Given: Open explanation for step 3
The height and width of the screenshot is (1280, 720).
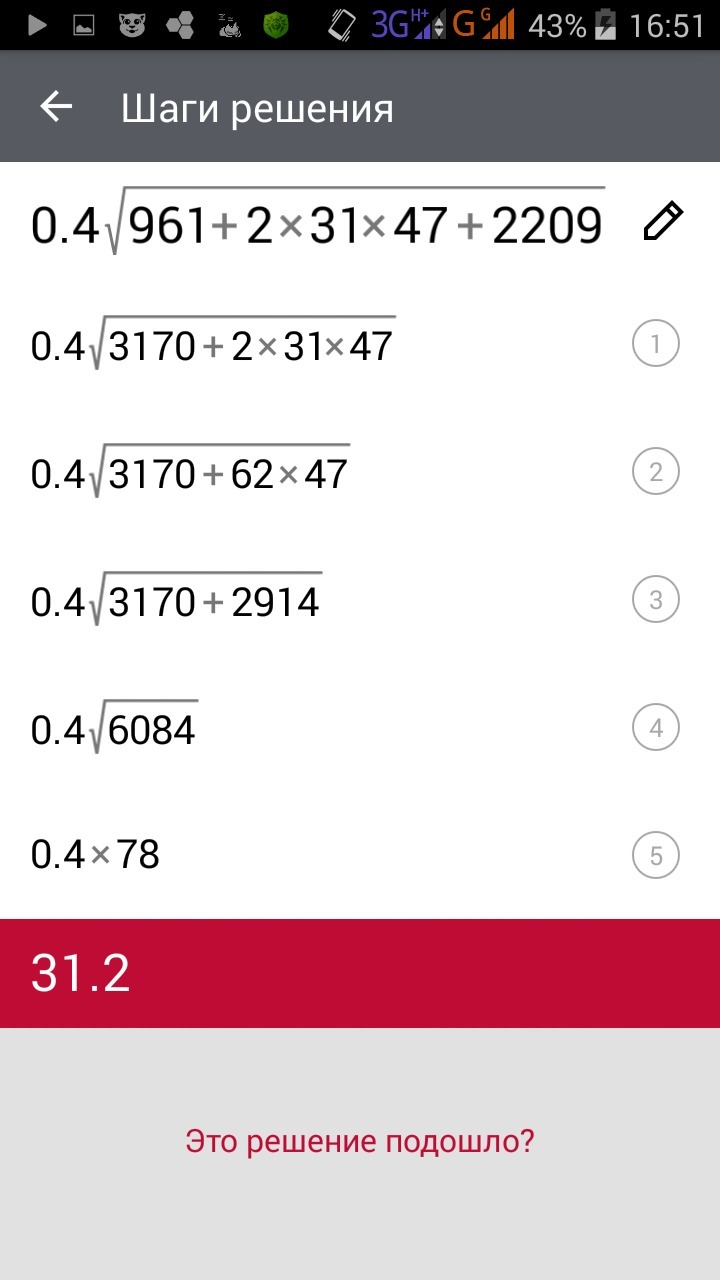Looking at the screenshot, I should 656,600.
